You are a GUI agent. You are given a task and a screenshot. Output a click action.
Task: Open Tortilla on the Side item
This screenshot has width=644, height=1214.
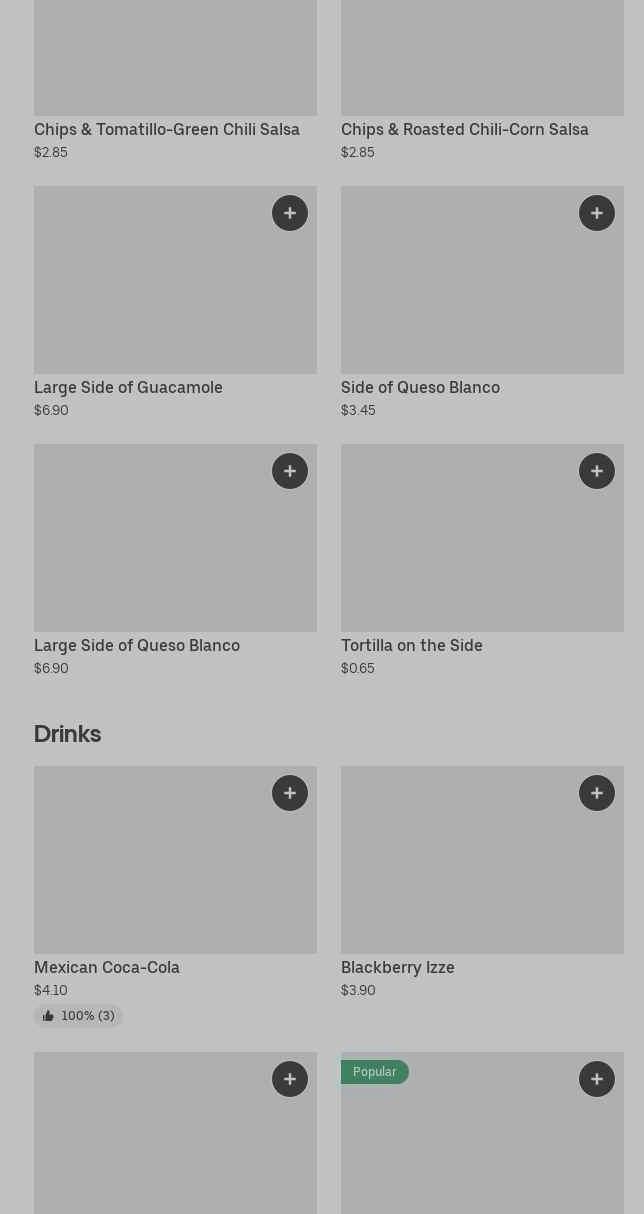point(411,646)
